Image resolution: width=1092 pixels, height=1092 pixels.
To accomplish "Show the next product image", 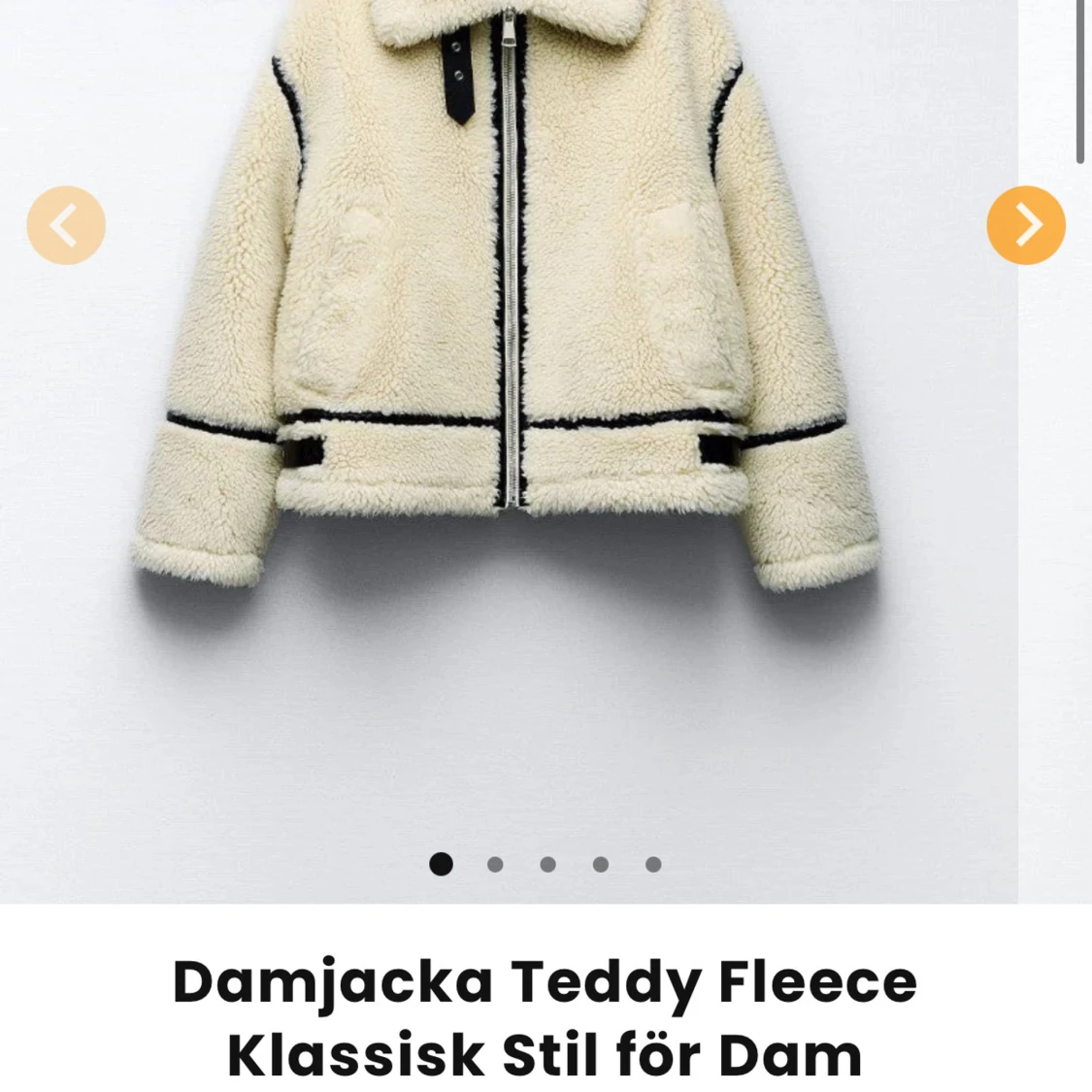I will tap(1026, 225).
